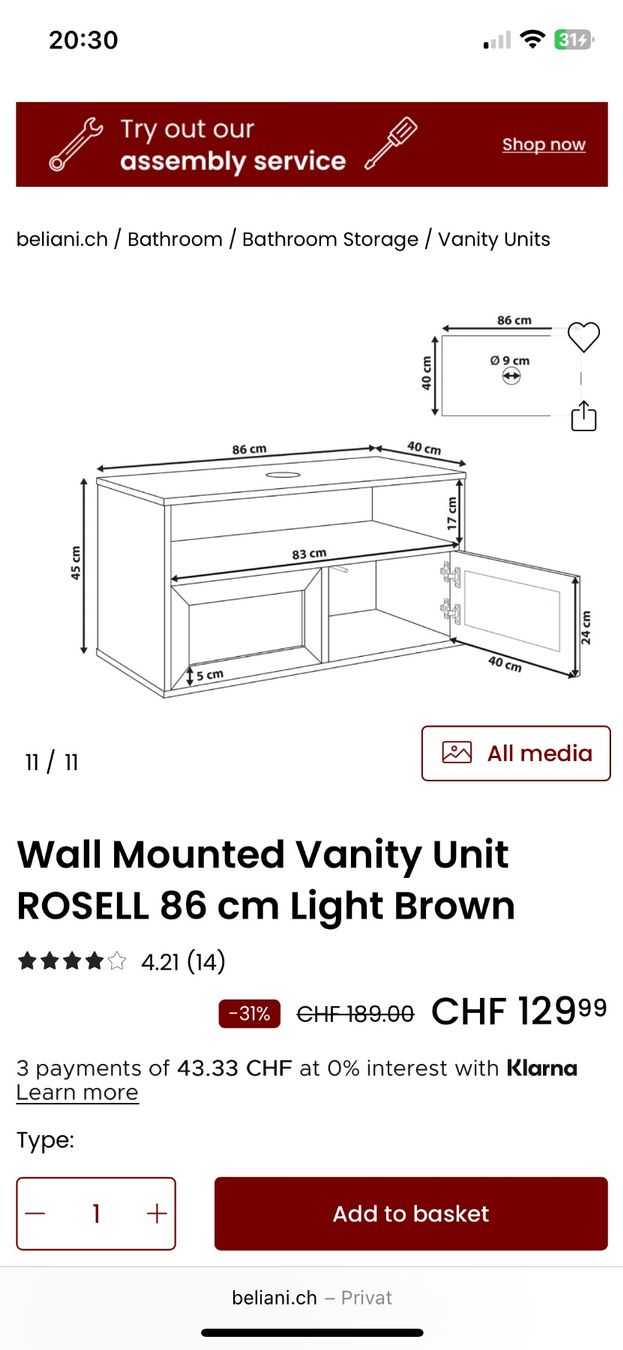Viewport: 623px width, 1350px height.
Task: Open the All media gallery
Action: coord(516,753)
